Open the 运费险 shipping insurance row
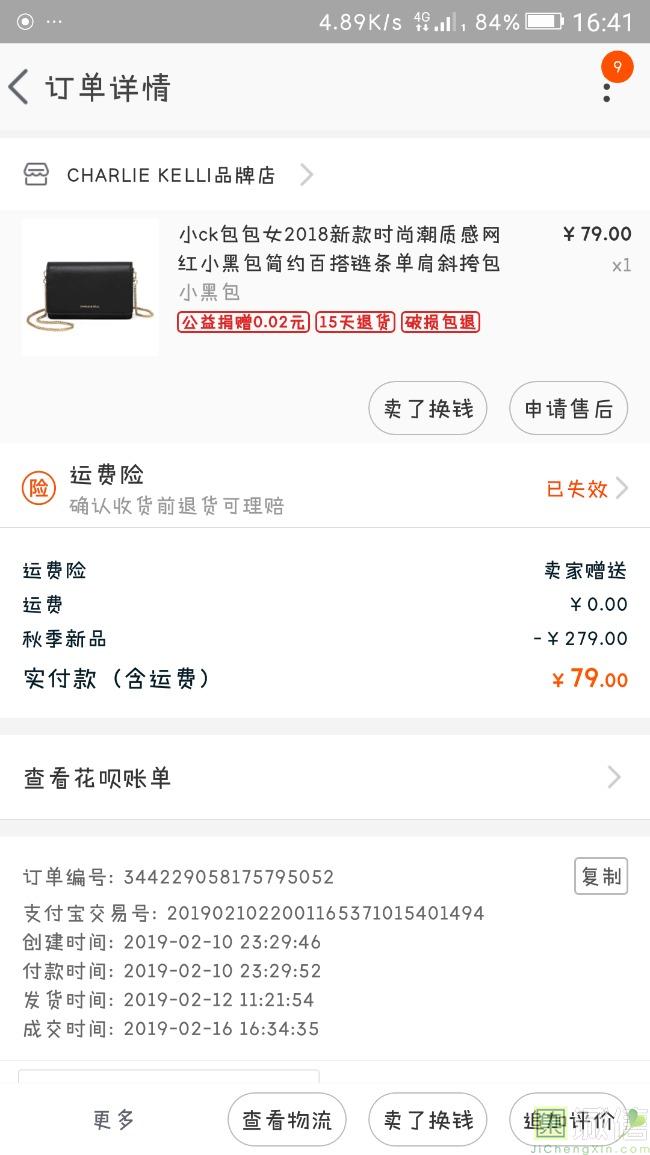Viewport: 650px width, 1155px height. point(325,488)
